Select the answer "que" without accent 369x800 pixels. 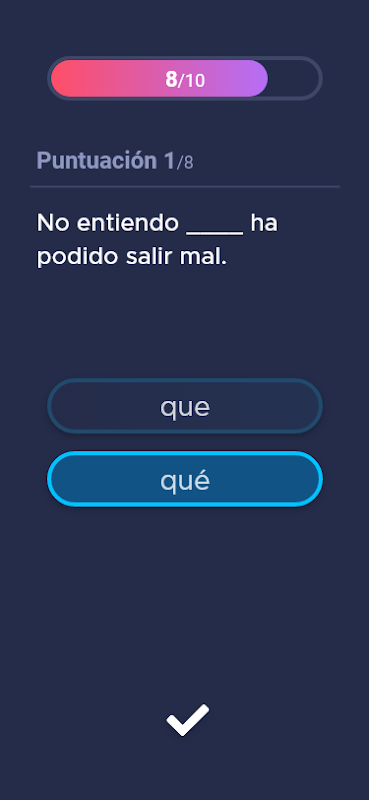[185, 406]
